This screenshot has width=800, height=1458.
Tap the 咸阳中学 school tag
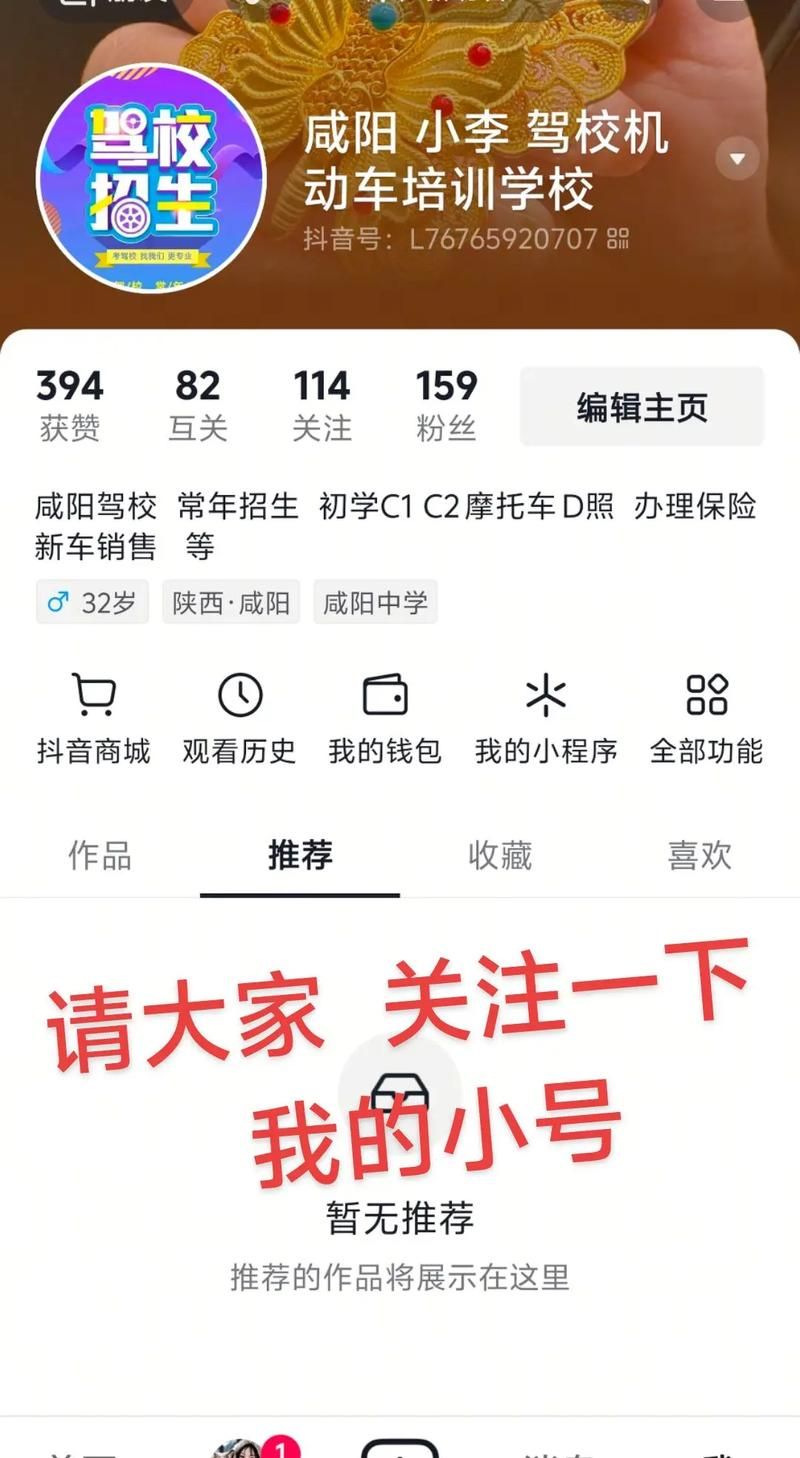pyautogui.click(x=375, y=603)
